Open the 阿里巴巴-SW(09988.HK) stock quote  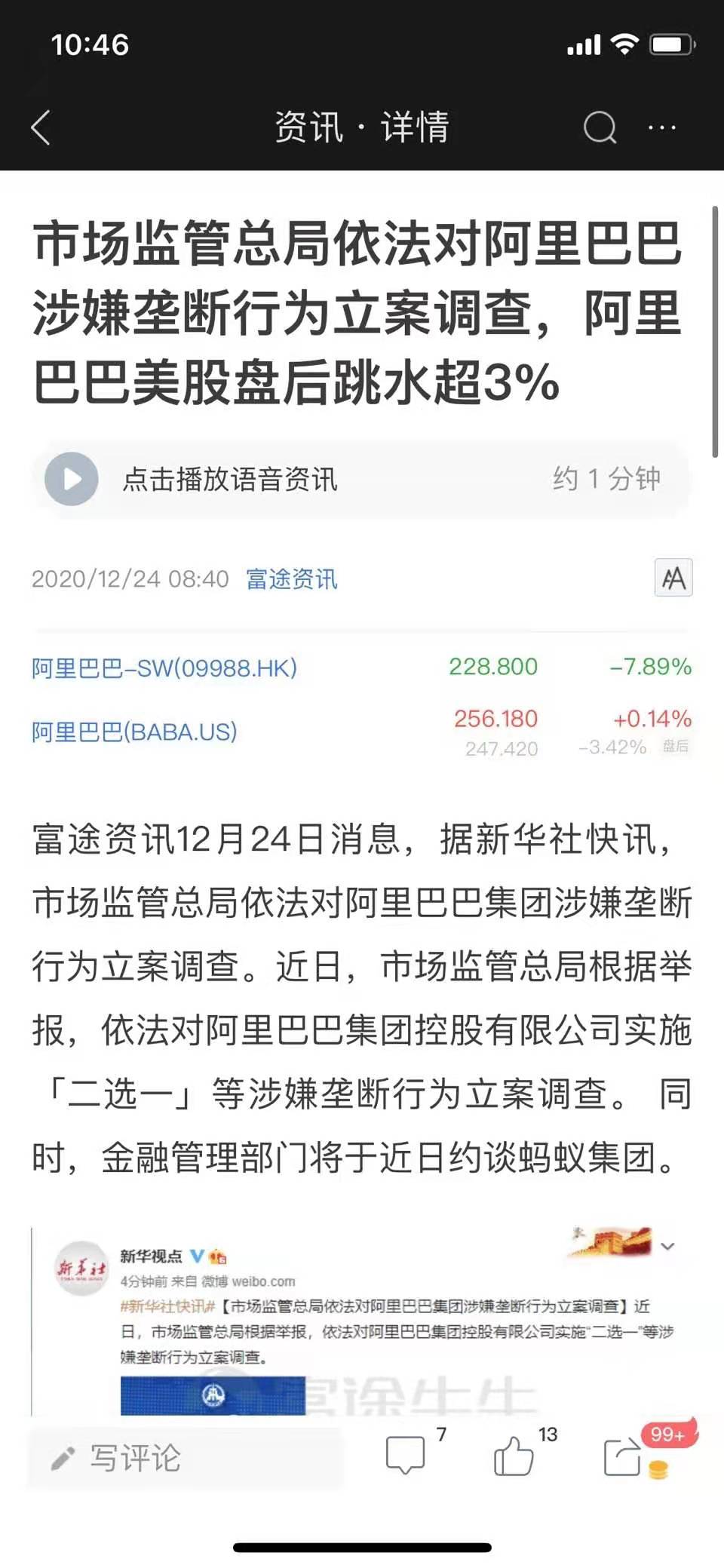click(x=164, y=667)
